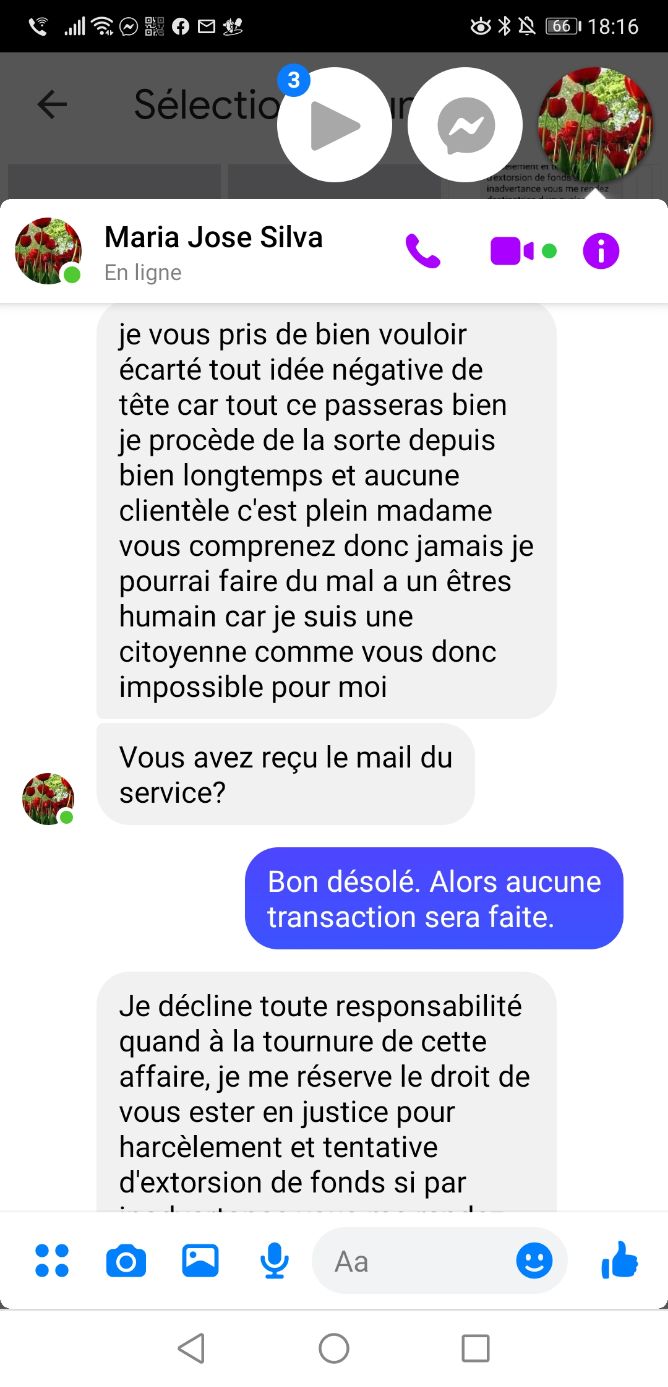Open the camera to take a photo
668x1387 pixels.
126,1261
